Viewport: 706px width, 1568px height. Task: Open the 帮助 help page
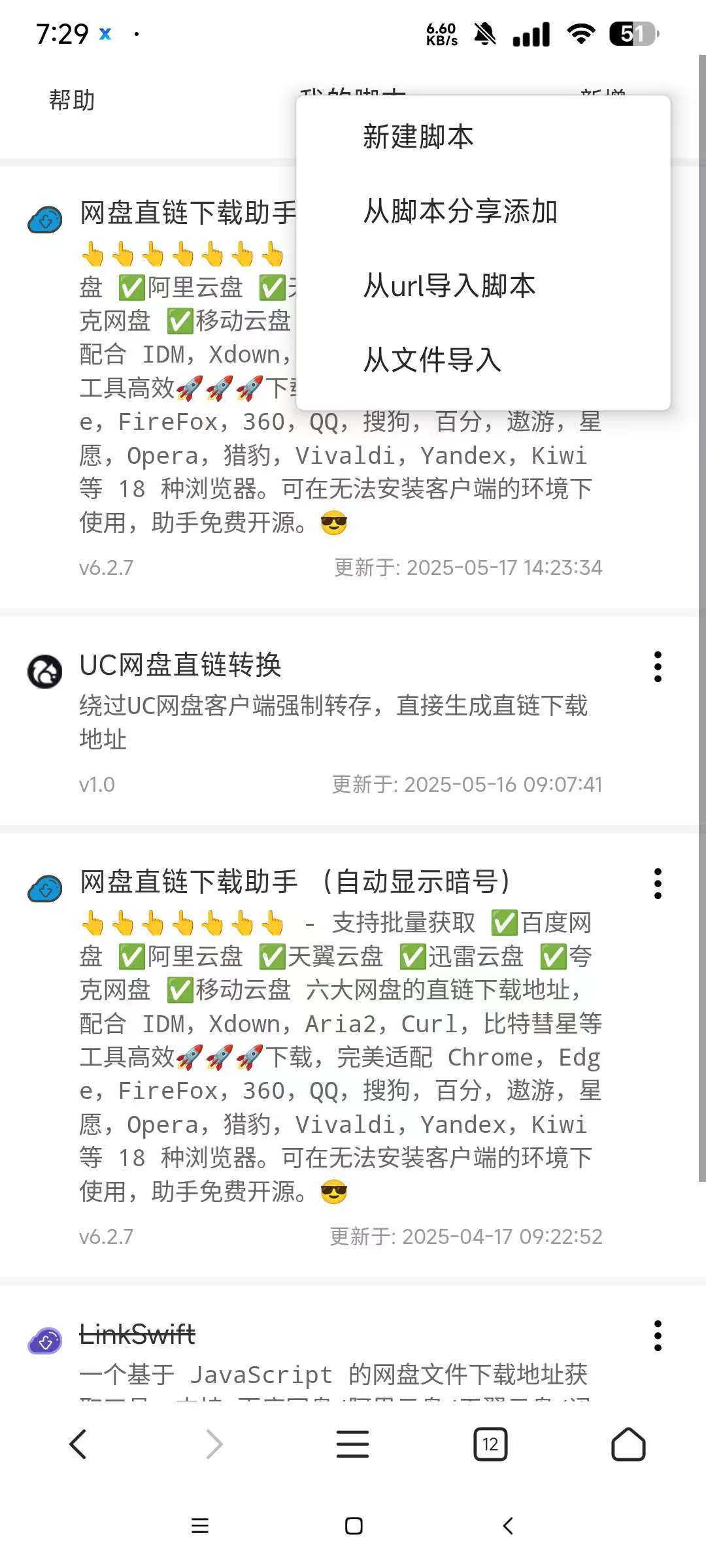(72, 101)
